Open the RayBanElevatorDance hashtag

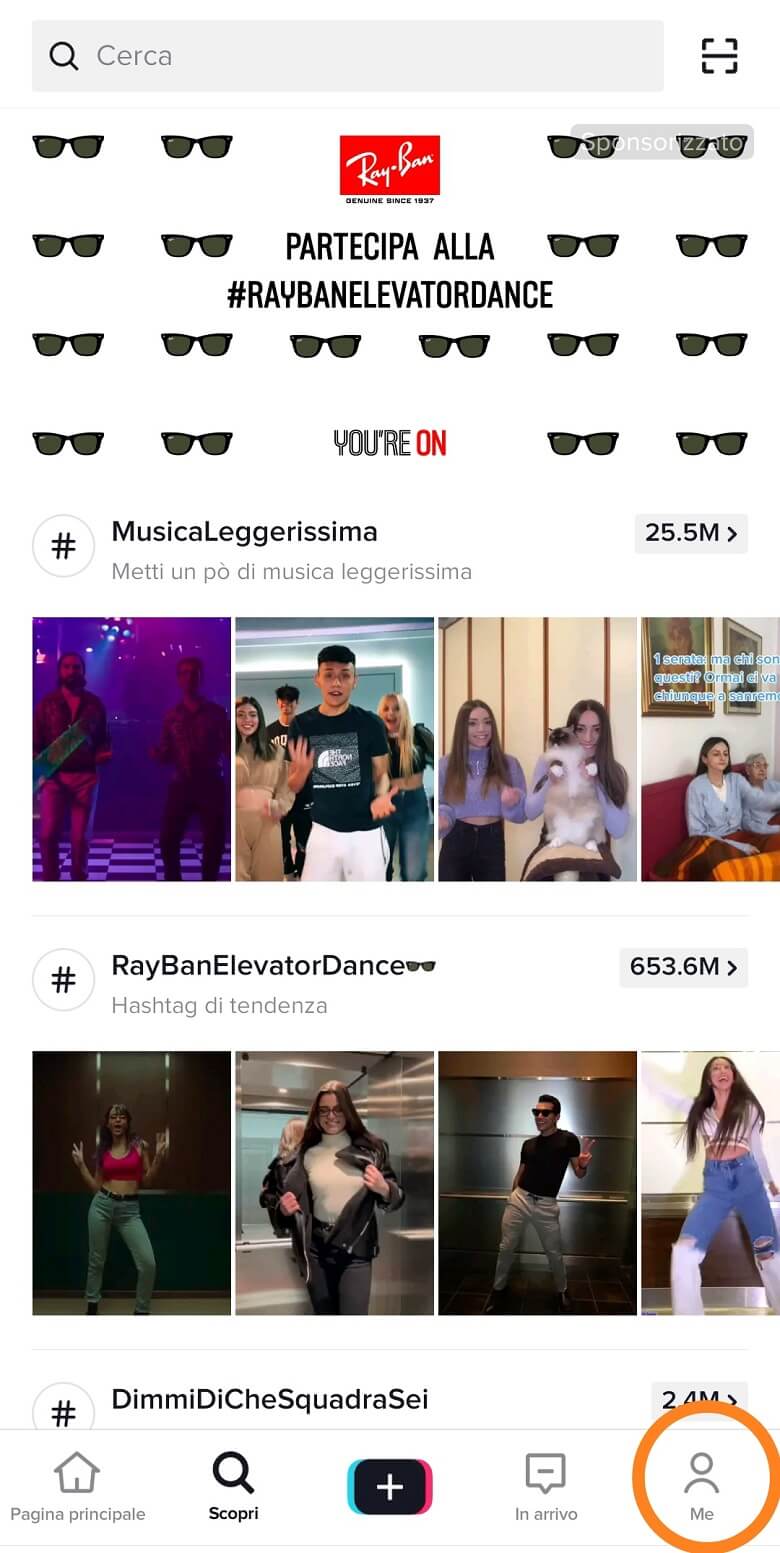(260, 966)
